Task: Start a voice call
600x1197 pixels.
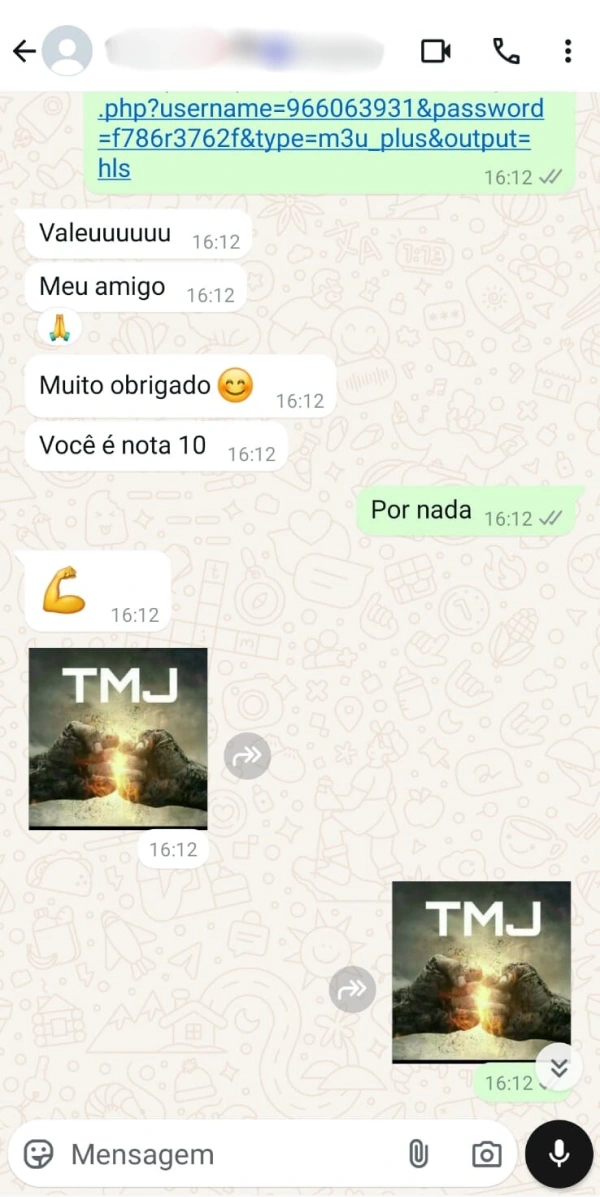Action: 506,51
